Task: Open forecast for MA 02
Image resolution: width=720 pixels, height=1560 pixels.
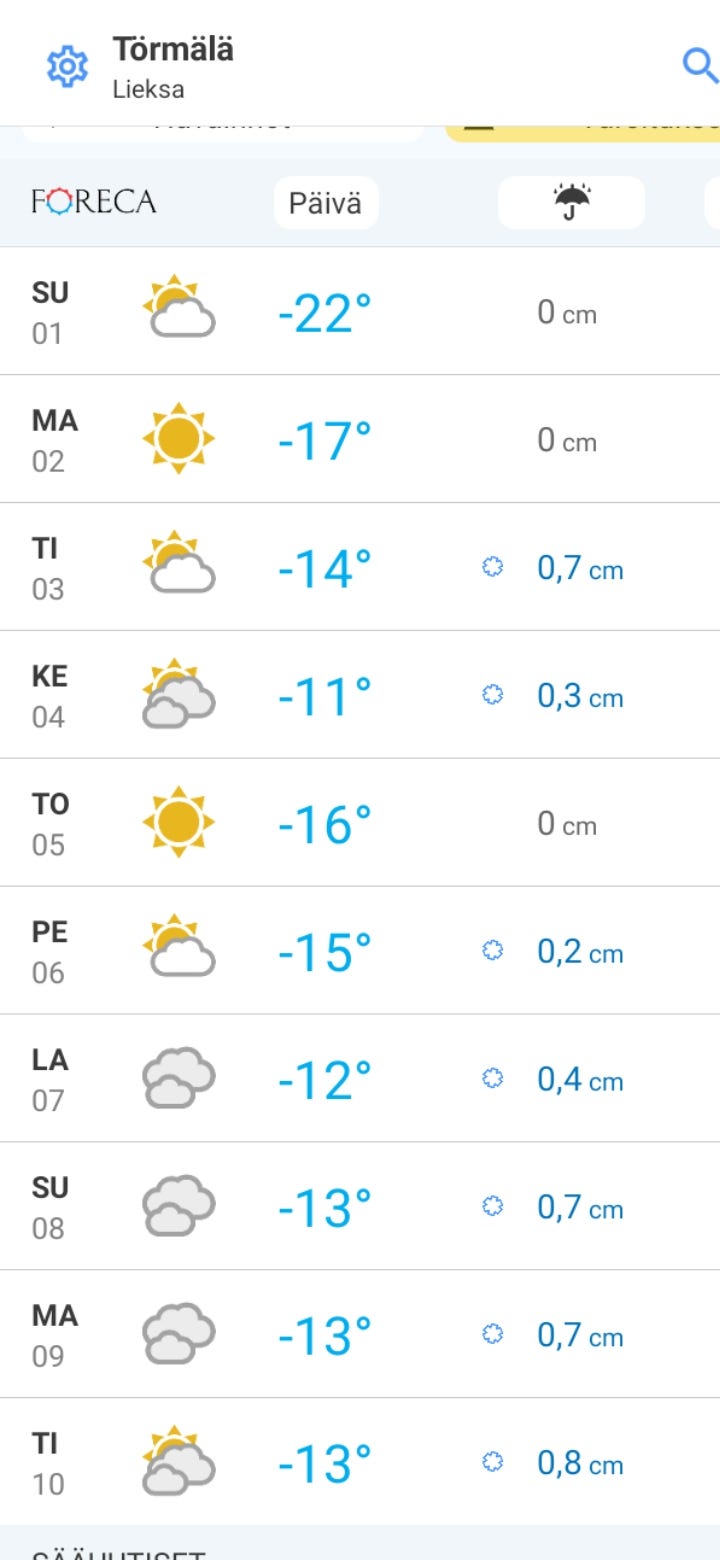Action: point(360,440)
